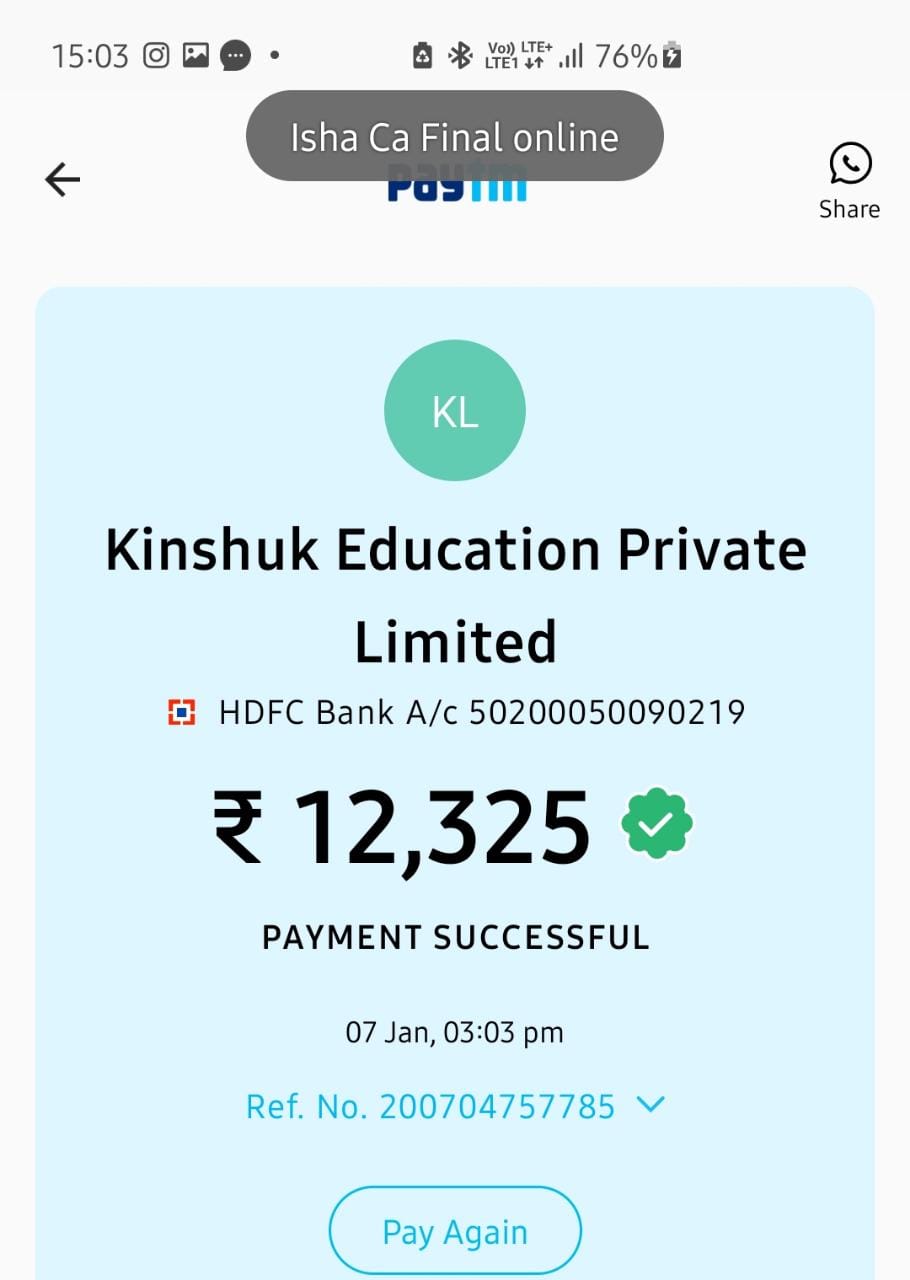Expand the Ref. No. details chevron

tap(650, 1105)
